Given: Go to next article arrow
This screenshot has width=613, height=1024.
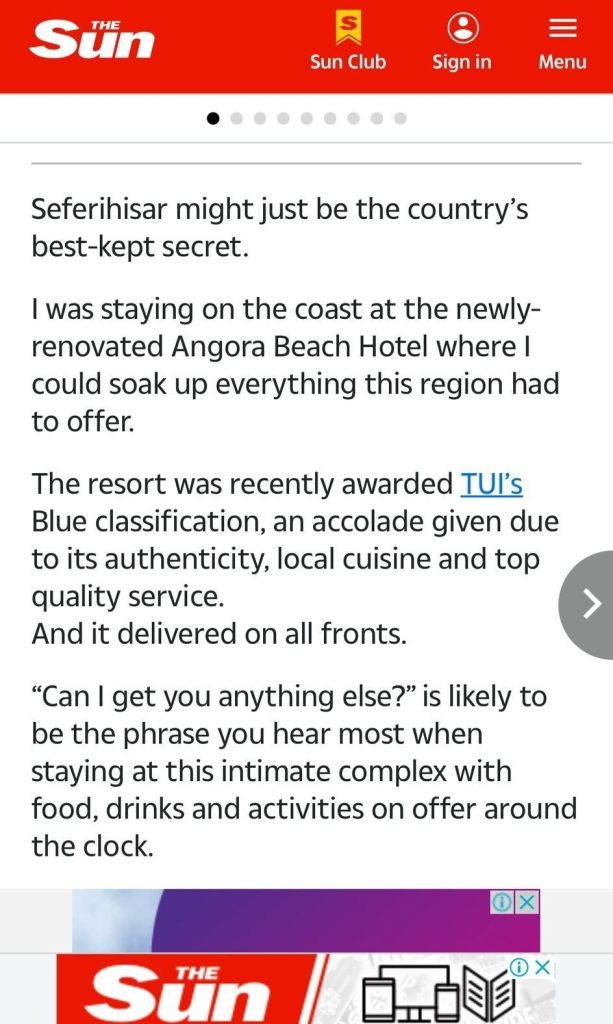Looking at the screenshot, I should (x=591, y=603).
